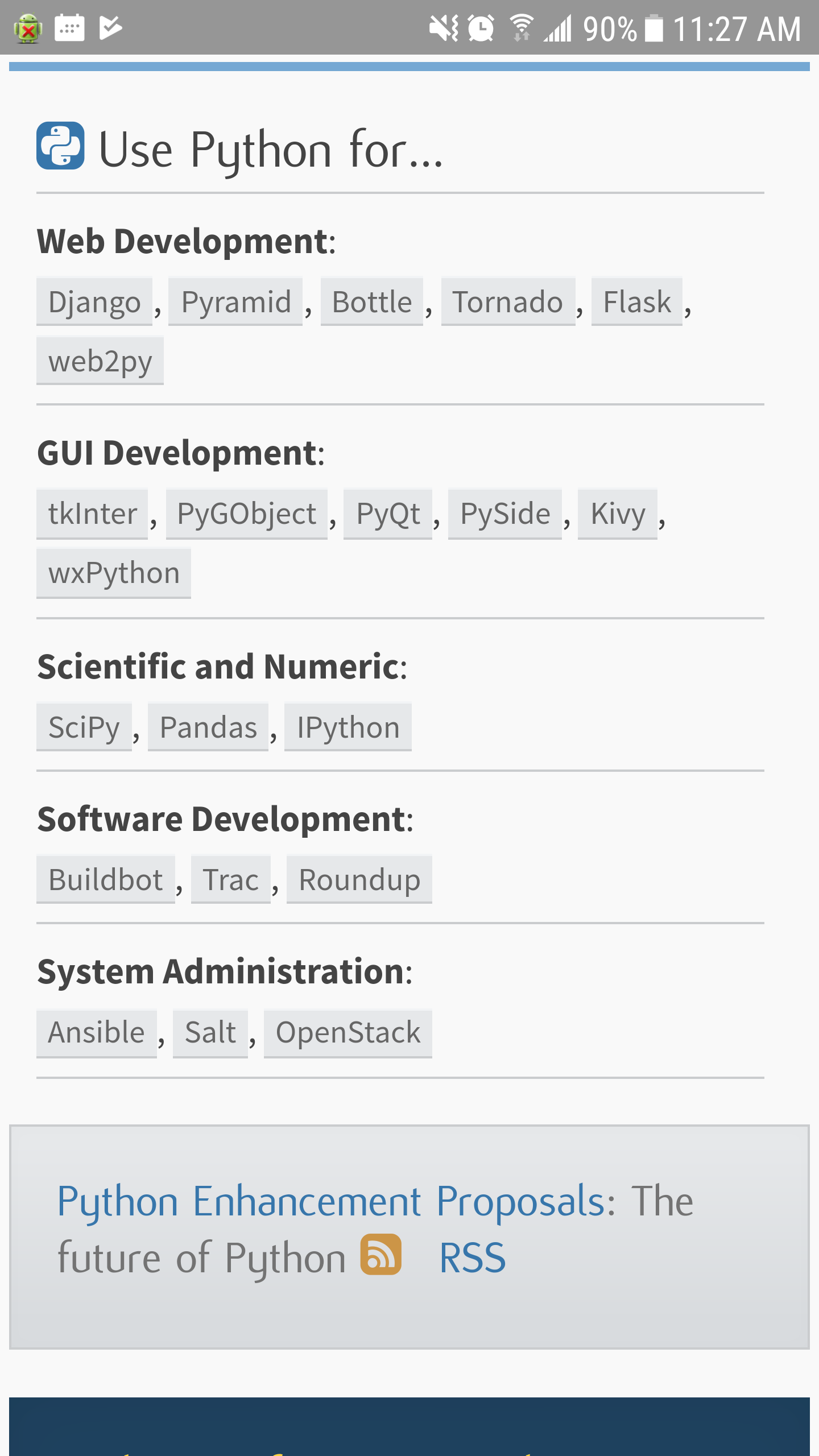Tap the Pandas link
The height and width of the screenshot is (1456, 819).
(x=208, y=727)
